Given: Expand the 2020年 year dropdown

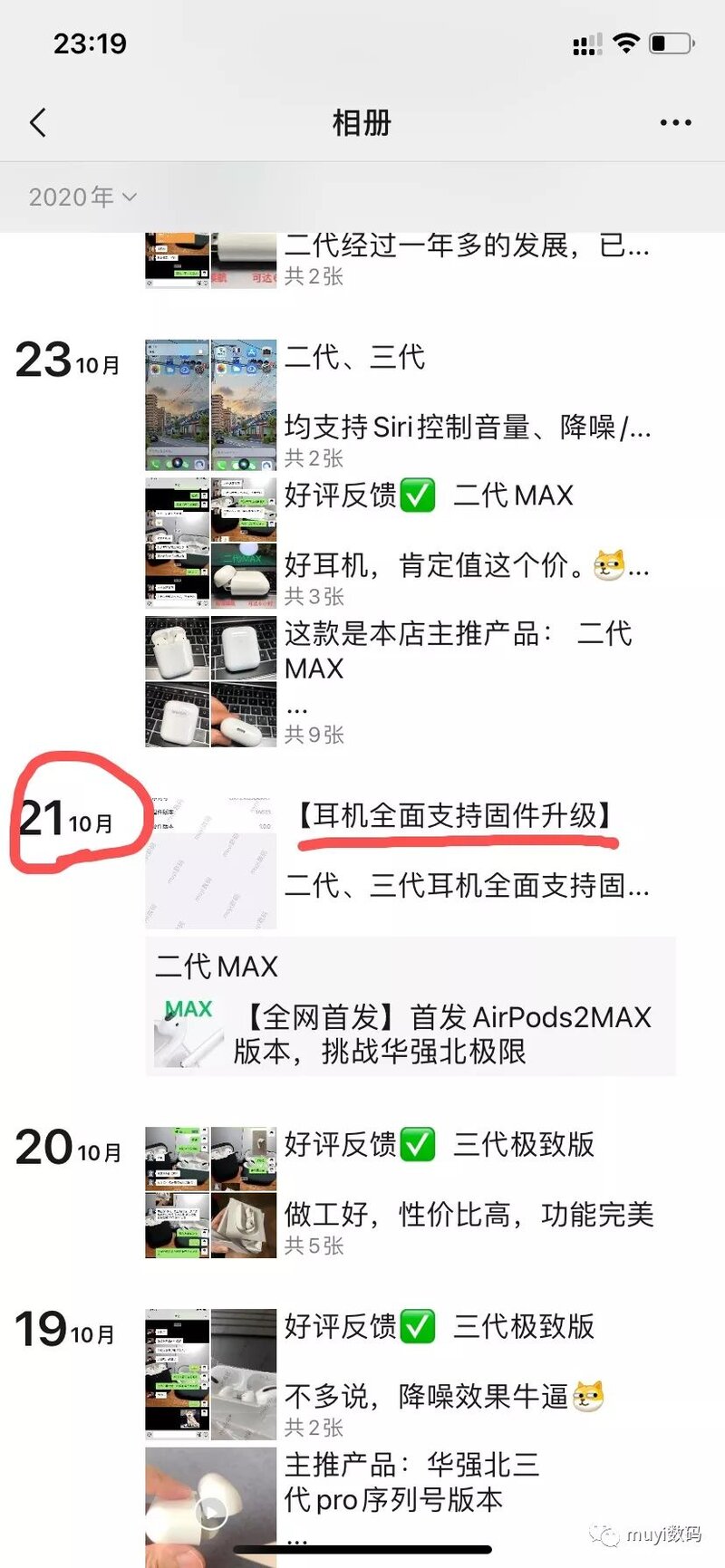Looking at the screenshot, I should [x=82, y=197].
